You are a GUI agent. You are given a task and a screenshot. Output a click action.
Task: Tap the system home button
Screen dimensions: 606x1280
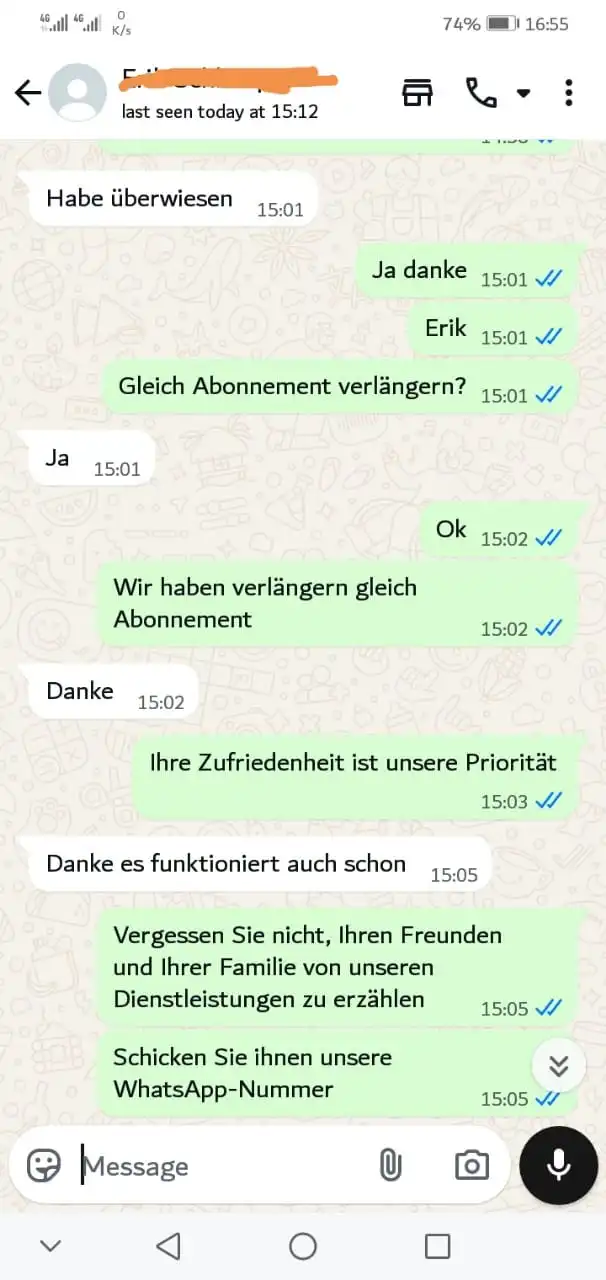point(303,1246)
